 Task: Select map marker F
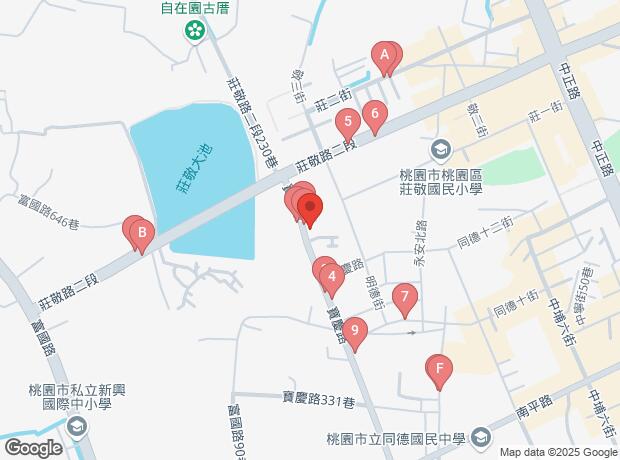pos(438,371)
